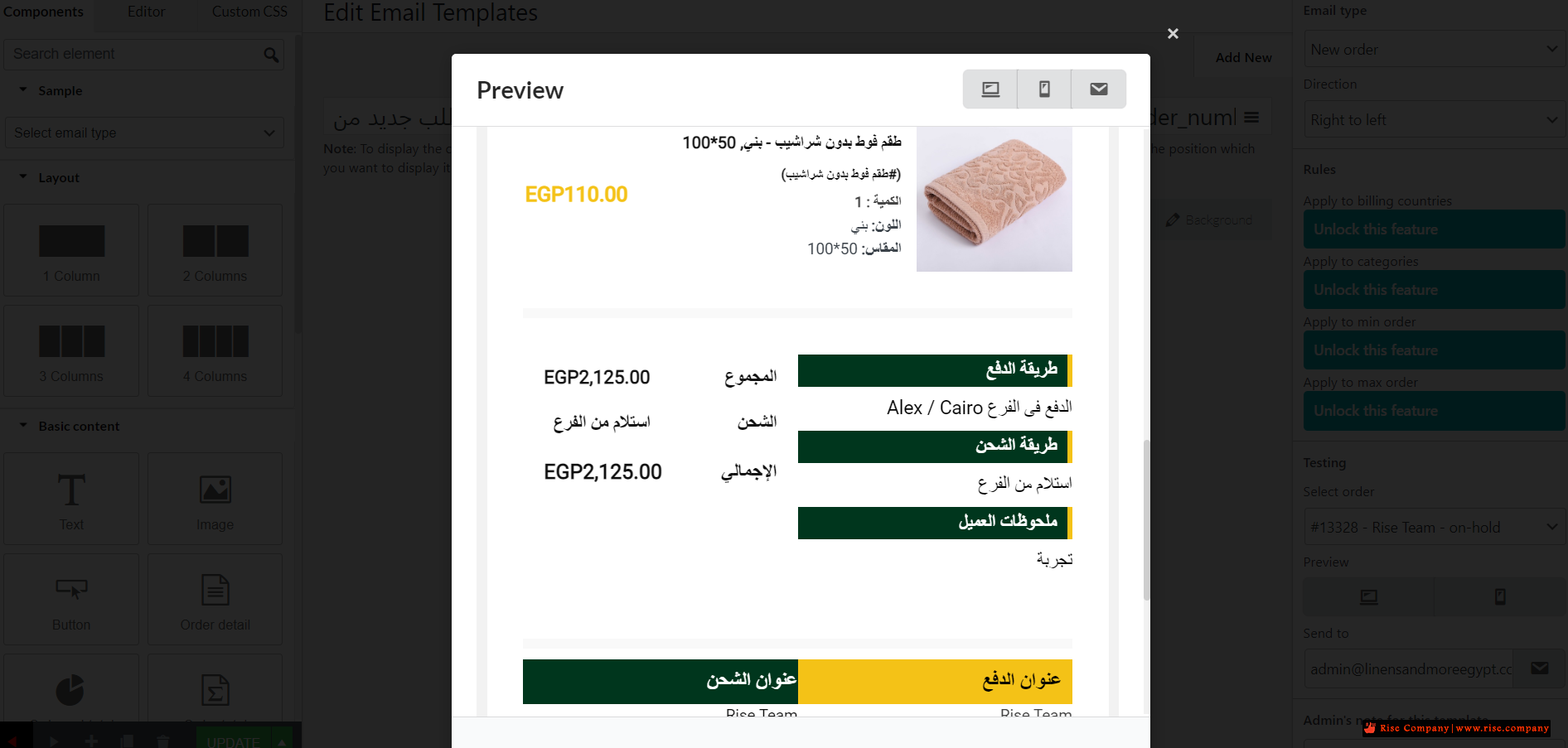Click Add New template
The height and width of the screenshot is (748, 1568).
click(x=1242, y=57)
